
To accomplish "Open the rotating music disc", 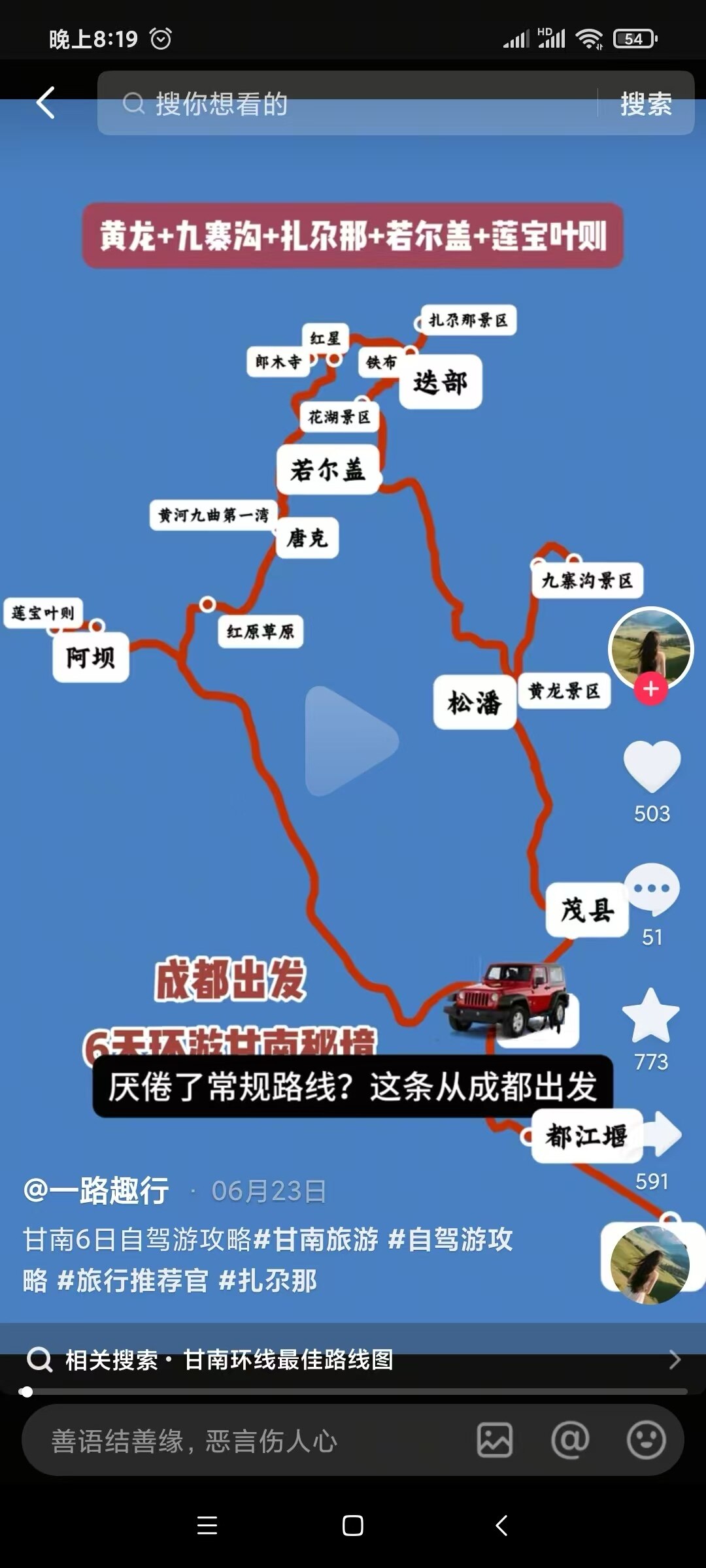I will point(649,1264).
